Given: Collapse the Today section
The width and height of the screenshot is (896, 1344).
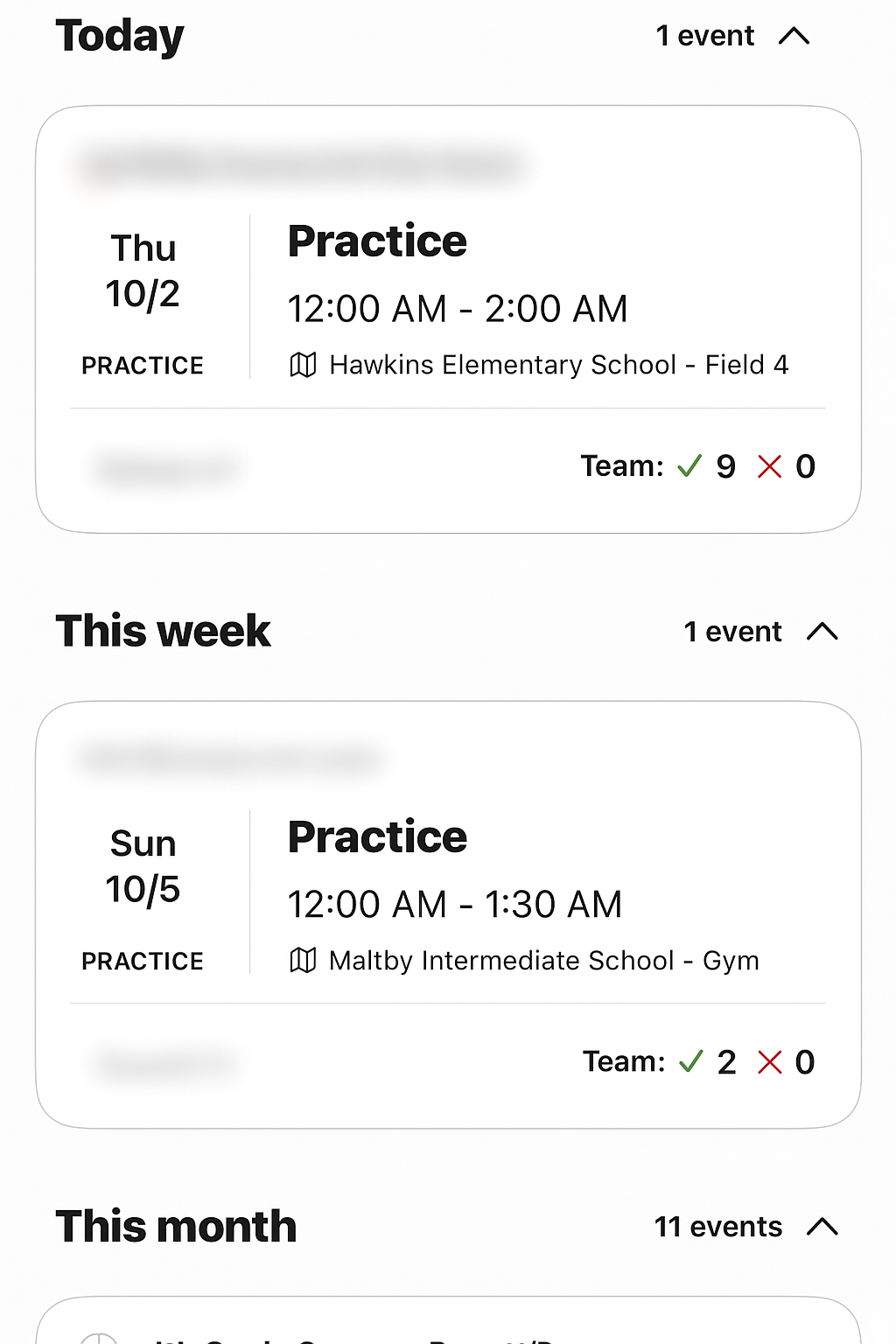Looking at the screenshot, I should pos(794,36).
